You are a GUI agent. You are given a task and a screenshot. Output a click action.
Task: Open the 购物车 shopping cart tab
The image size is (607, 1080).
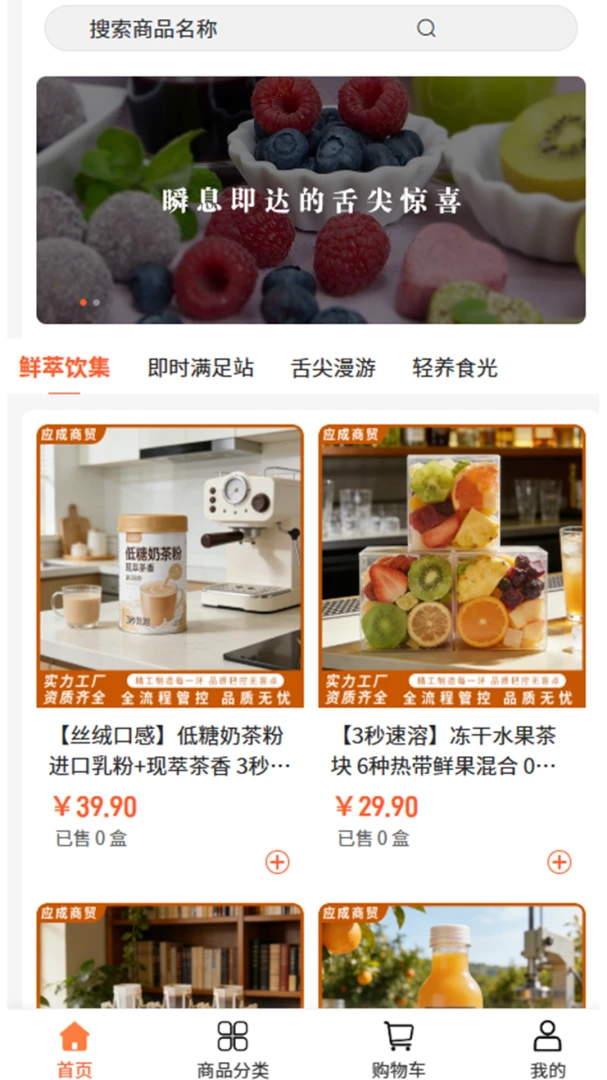[x=399, y=1049]
